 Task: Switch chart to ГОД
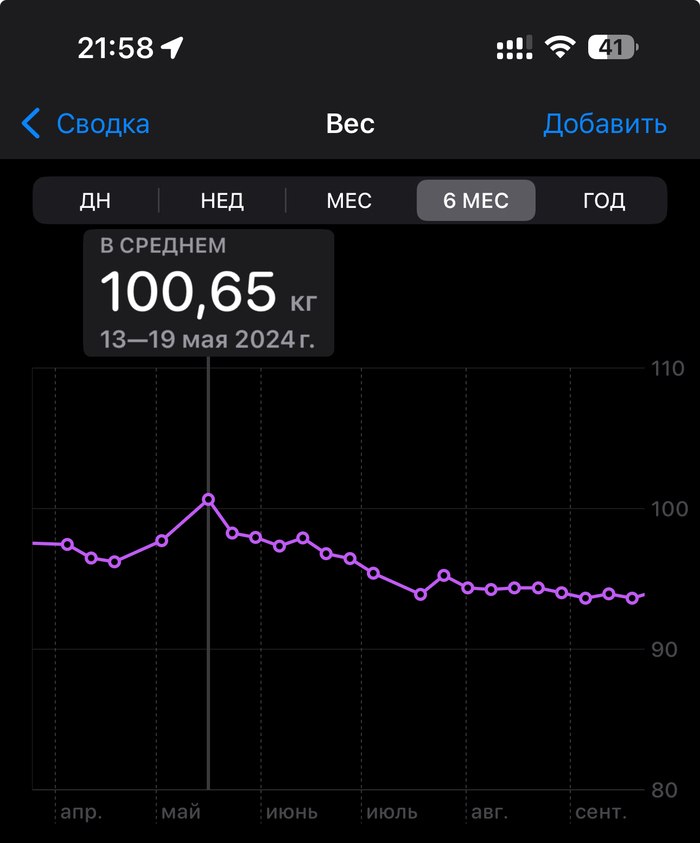pyautogui.click(x=603, y=200)
